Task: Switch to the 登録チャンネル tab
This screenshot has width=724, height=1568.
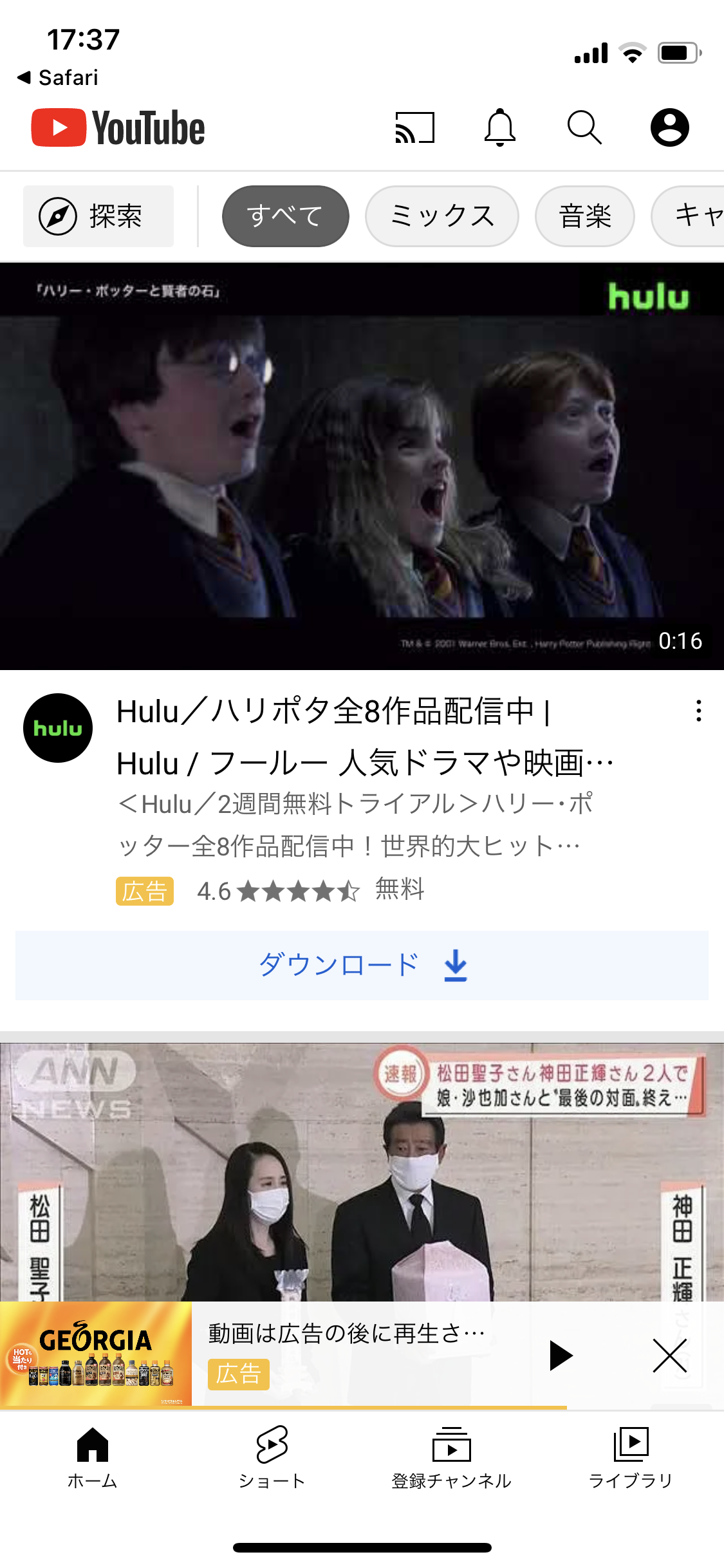Action: [x=451, y=1458]
